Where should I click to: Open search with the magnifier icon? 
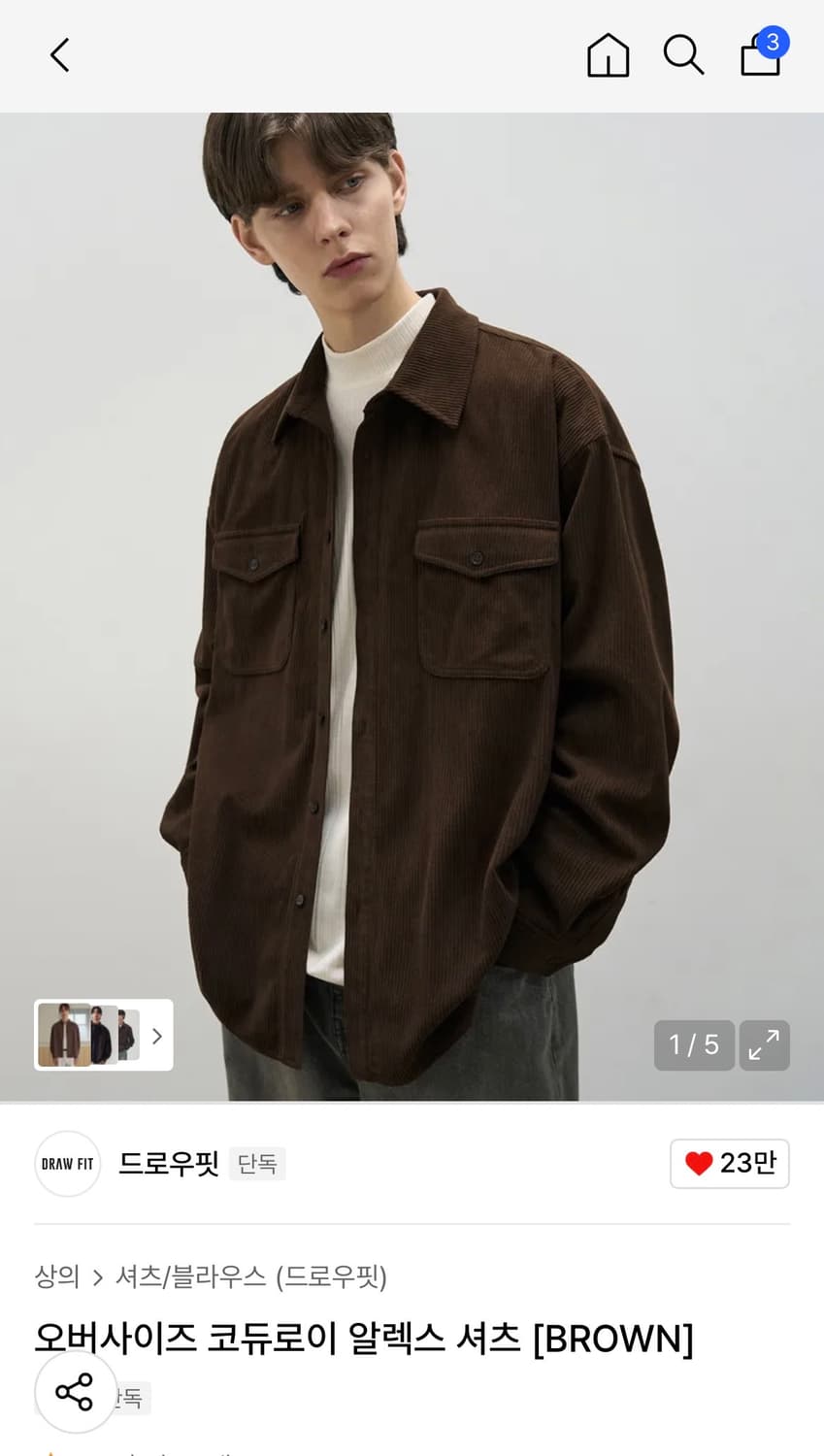pos(683,55)
